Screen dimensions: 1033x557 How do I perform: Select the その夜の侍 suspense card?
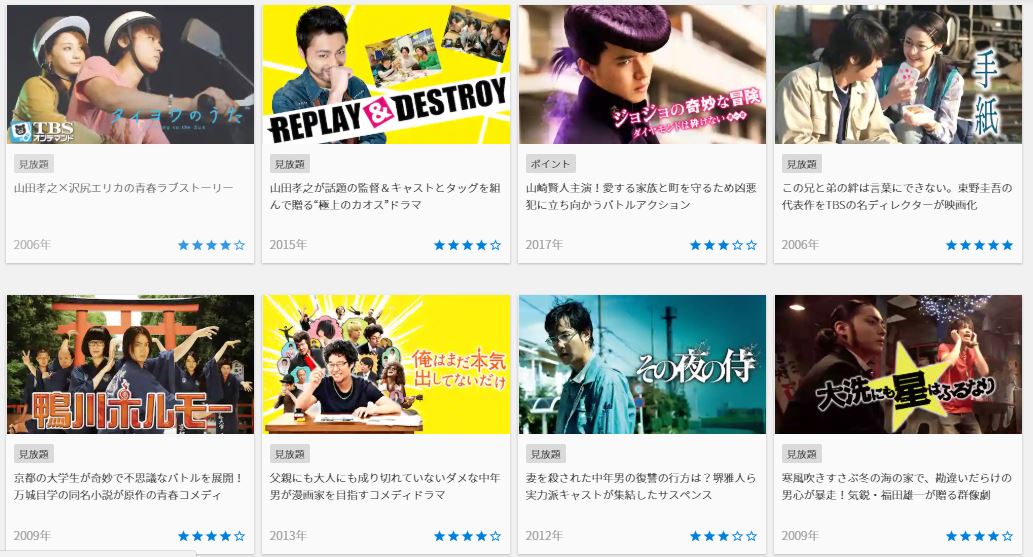642,364
